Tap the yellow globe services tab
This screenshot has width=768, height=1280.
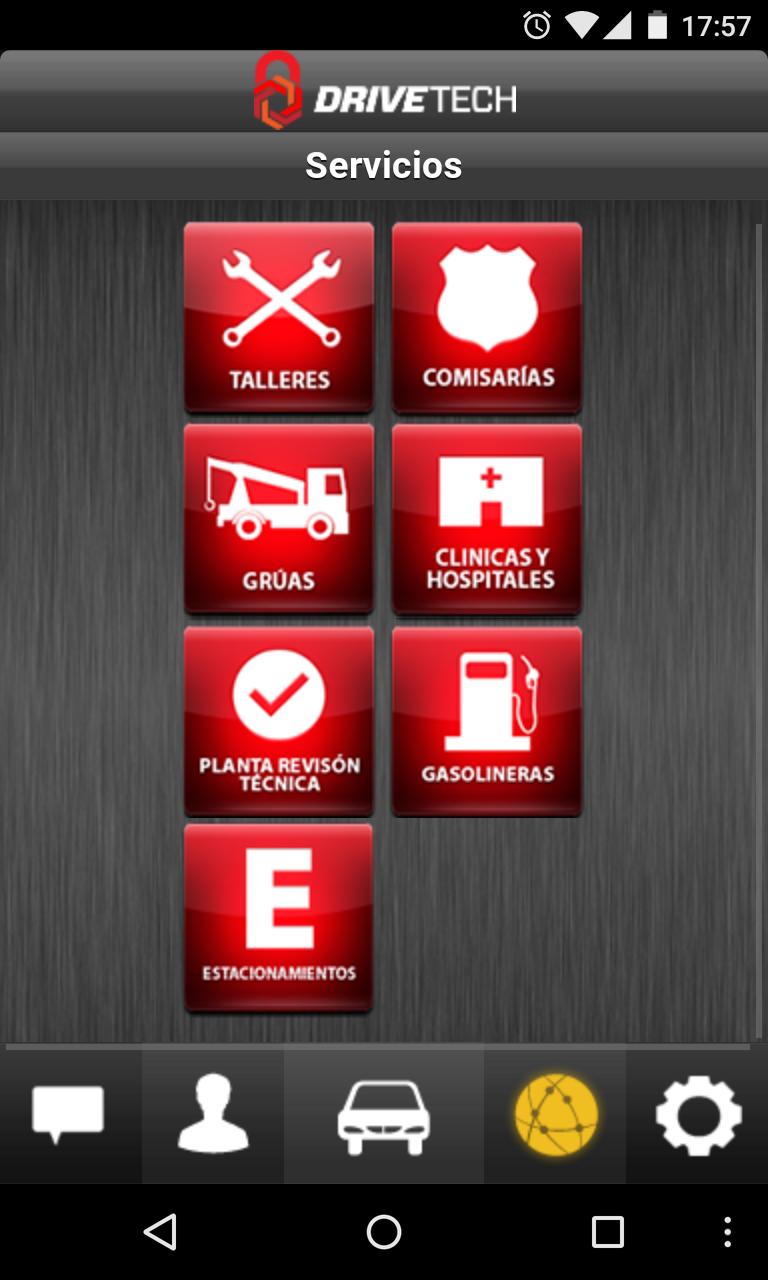(556, 1115)
